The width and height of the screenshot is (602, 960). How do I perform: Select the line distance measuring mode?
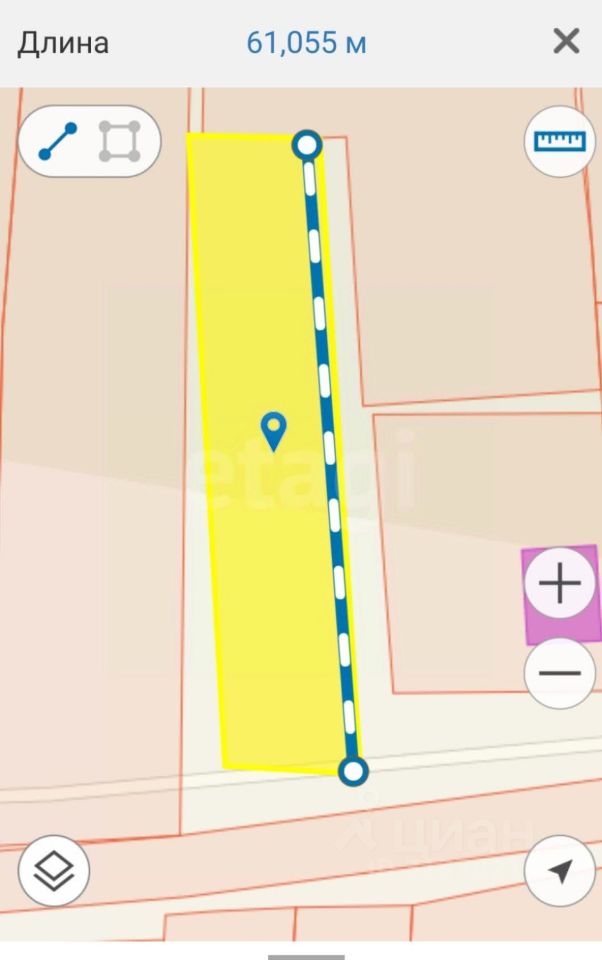click(58, 142)
